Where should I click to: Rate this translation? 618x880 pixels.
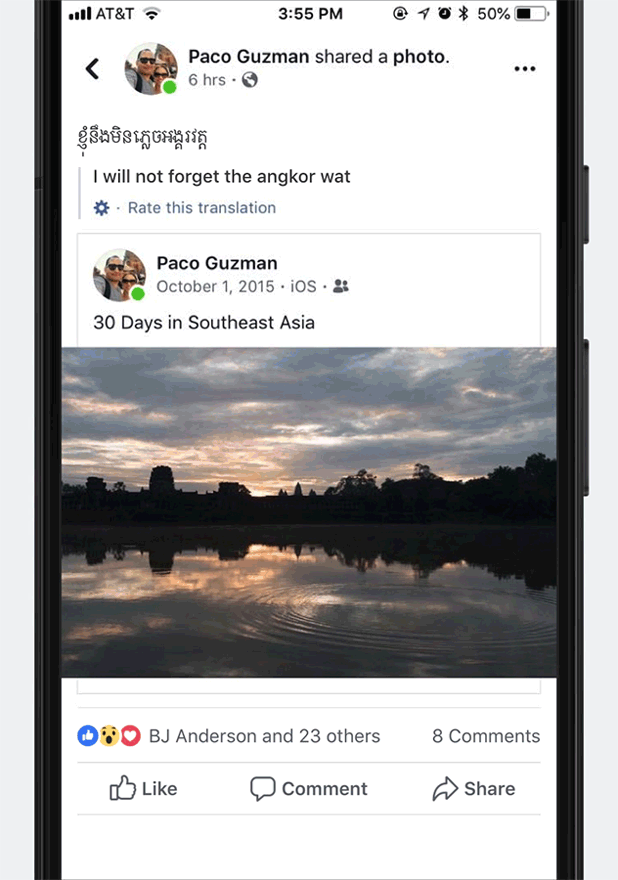(201, 208)
